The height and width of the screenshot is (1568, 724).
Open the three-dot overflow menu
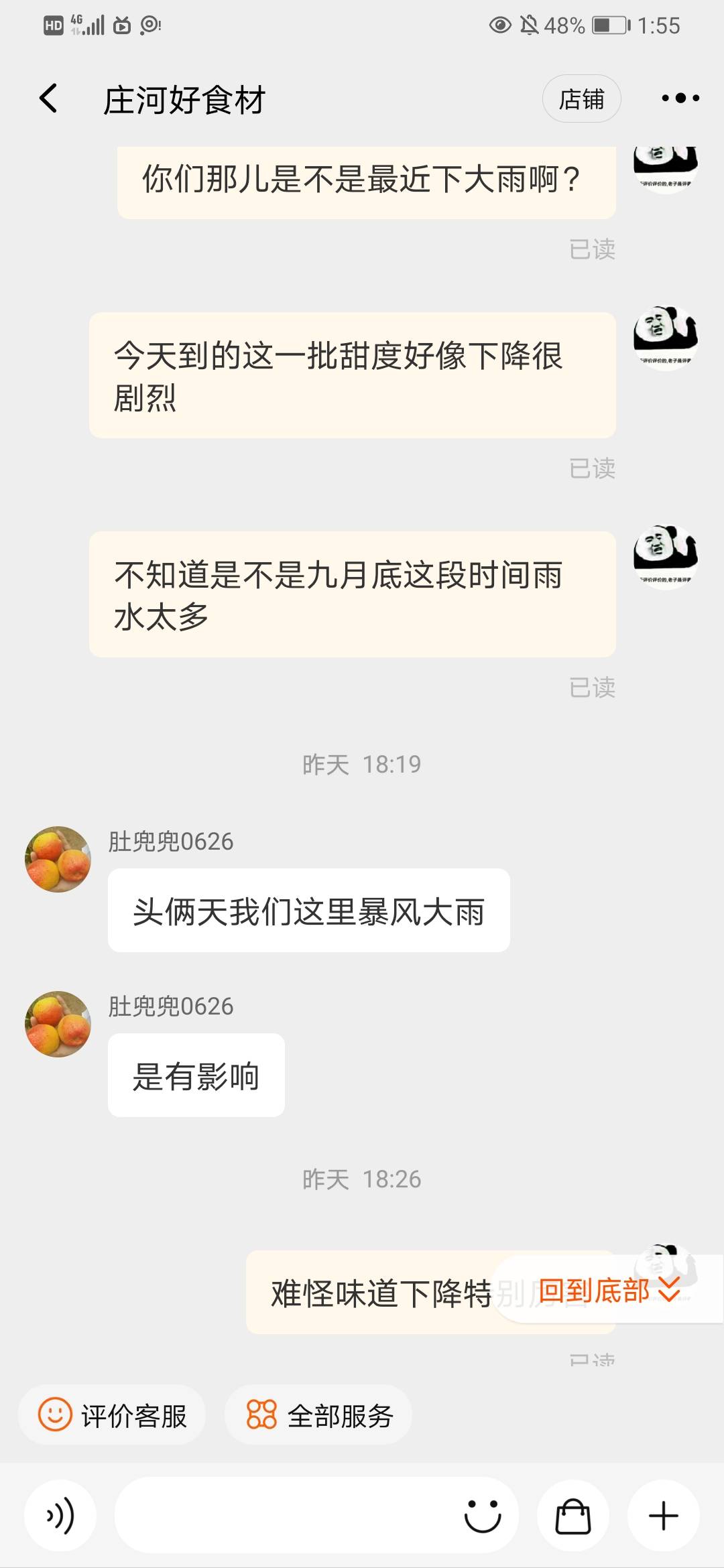tap(680, 99)
